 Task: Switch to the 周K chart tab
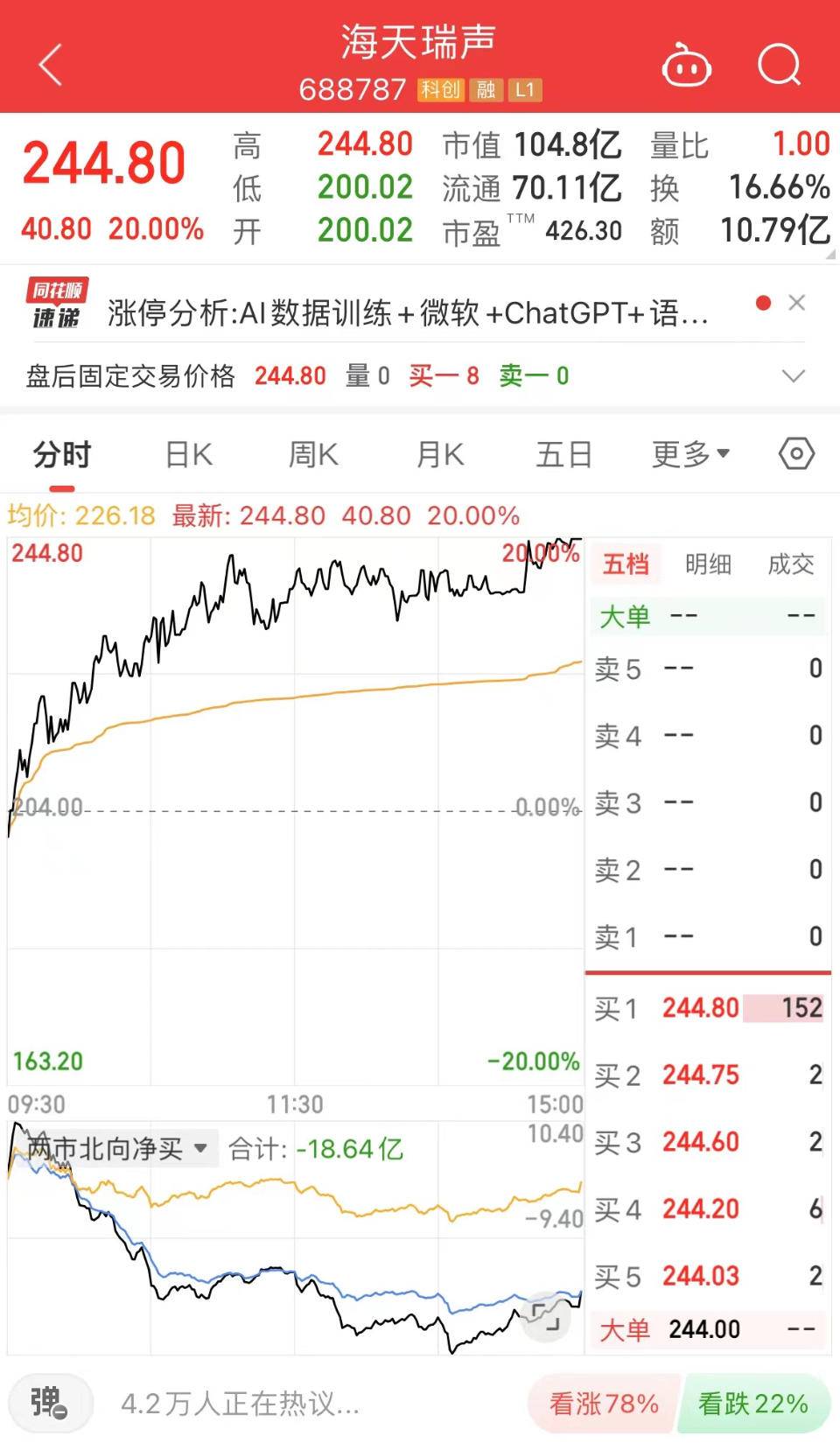tap(313, 455)
